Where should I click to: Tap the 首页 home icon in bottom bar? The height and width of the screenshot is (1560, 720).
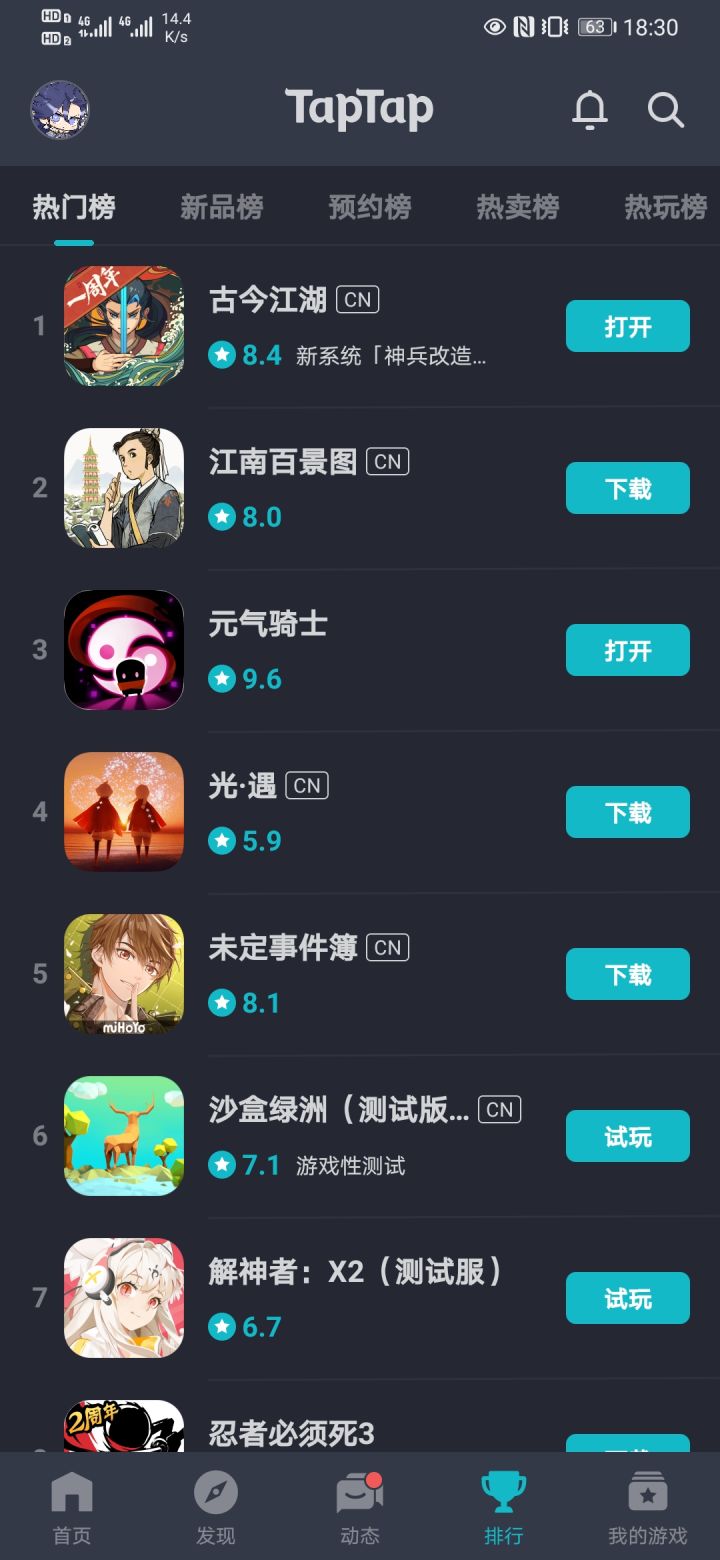pos(71,1502)
